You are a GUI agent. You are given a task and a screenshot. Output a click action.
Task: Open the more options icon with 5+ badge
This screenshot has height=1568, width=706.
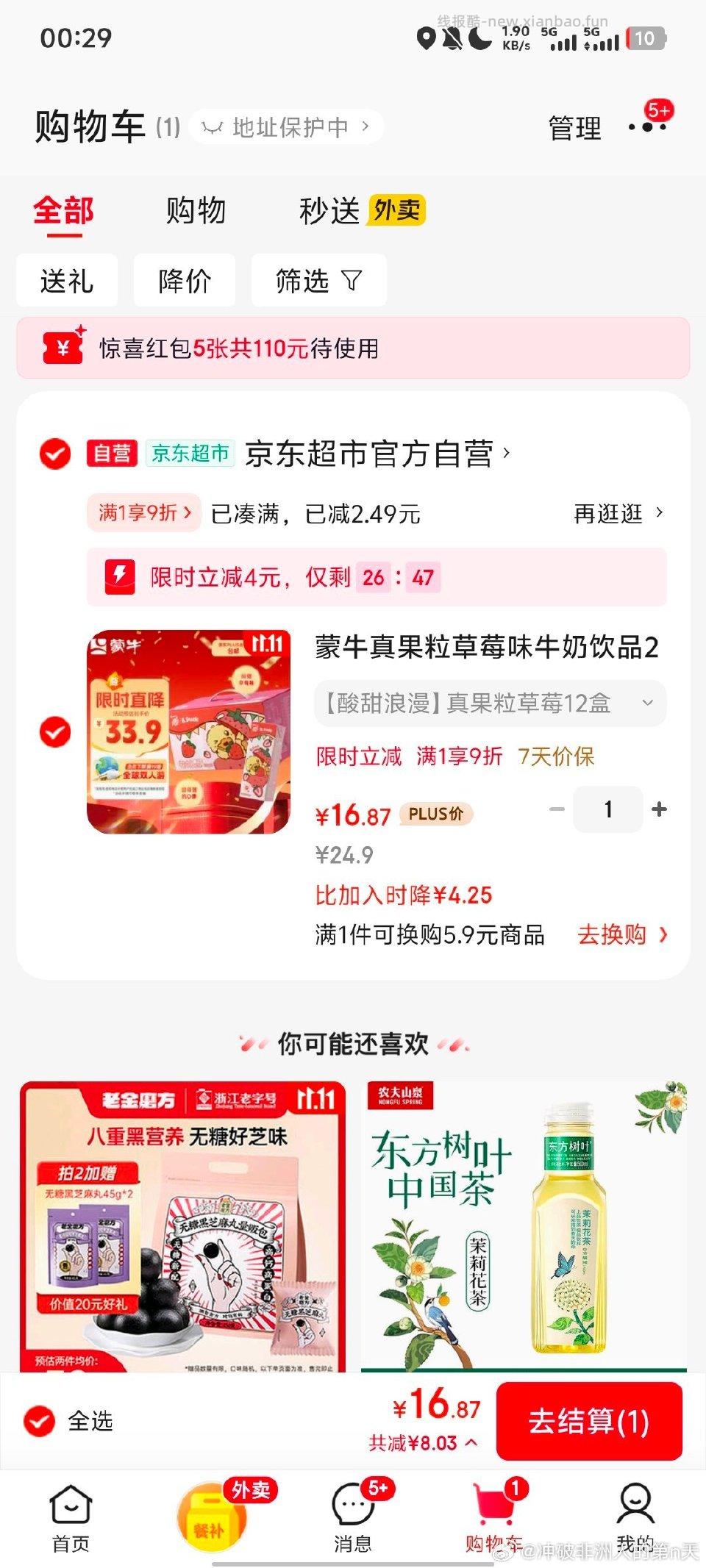click(647, 126)
